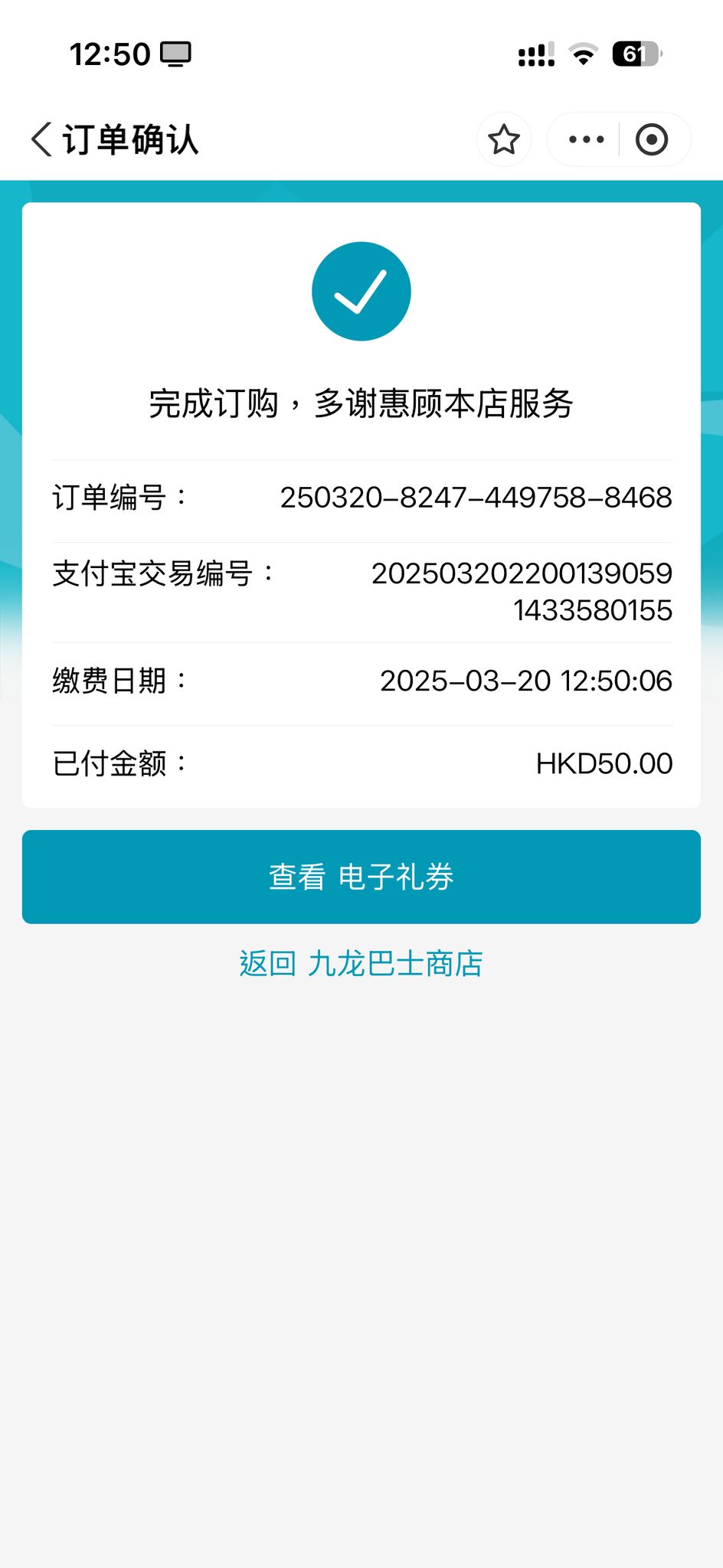The height and width of the screenshot is (1568, 723).
Task: Go back from the 订单确认 page
Action: 42,139
